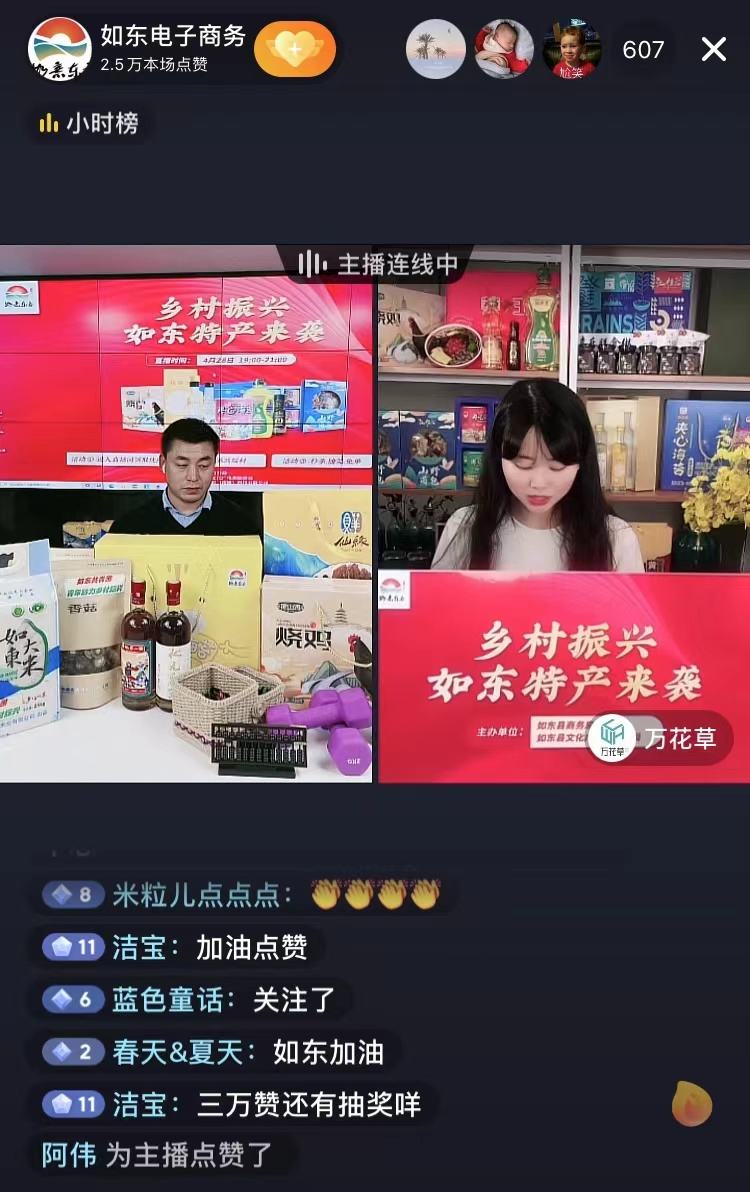Open the baby photo viewer avatar
750x1192 pixels.
click(x=503, y=49)
